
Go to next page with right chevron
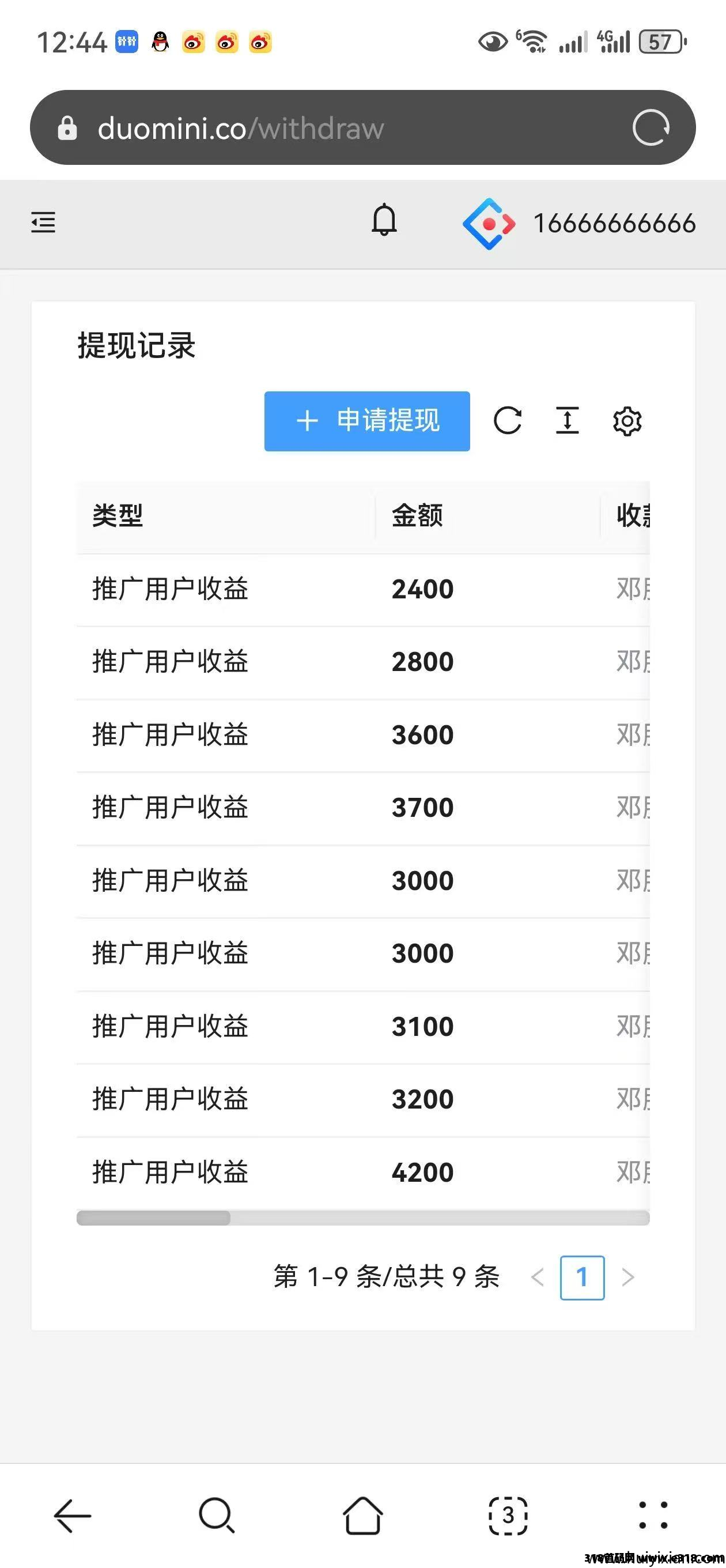pos(628,1277)
